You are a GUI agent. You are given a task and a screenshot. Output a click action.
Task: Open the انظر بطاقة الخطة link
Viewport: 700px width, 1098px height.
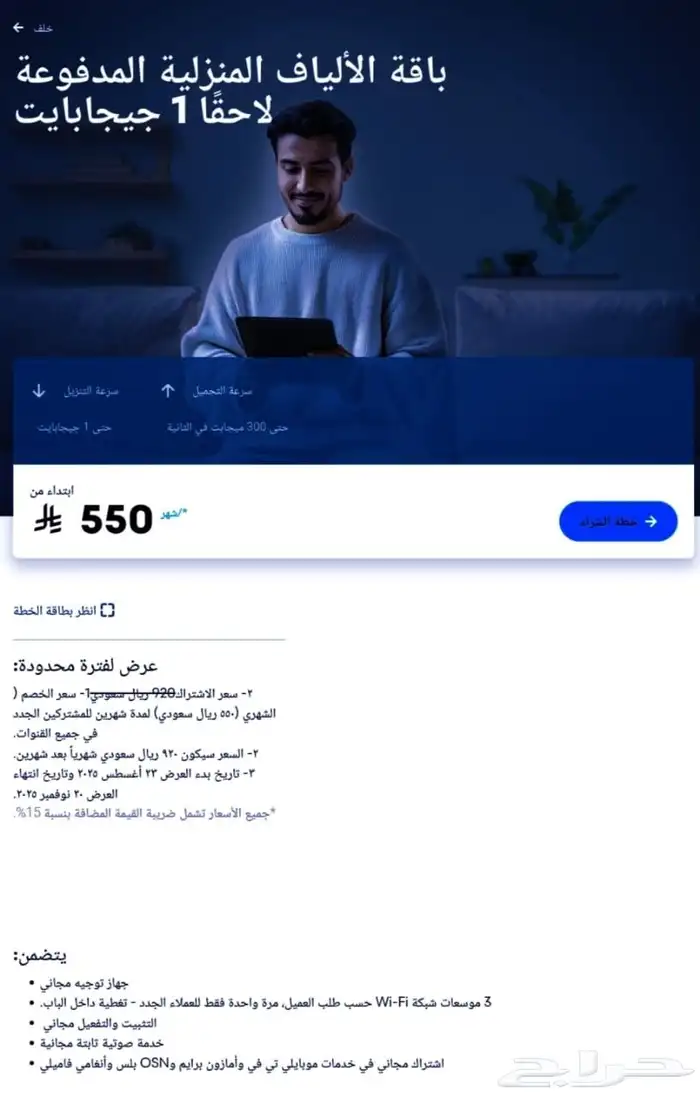(64, 611)
